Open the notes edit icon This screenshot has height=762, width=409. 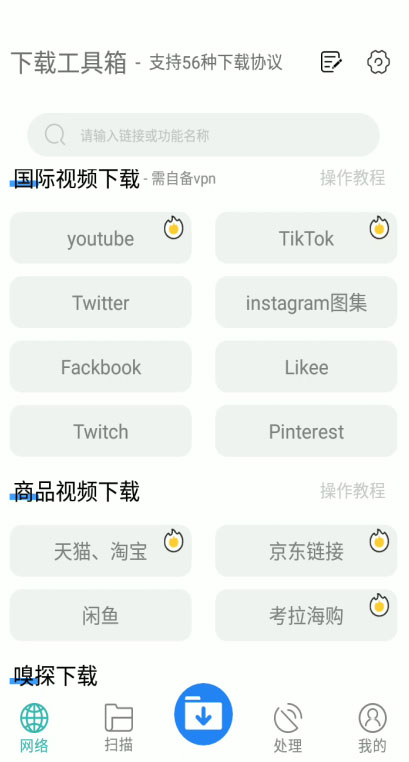[331, 62]
